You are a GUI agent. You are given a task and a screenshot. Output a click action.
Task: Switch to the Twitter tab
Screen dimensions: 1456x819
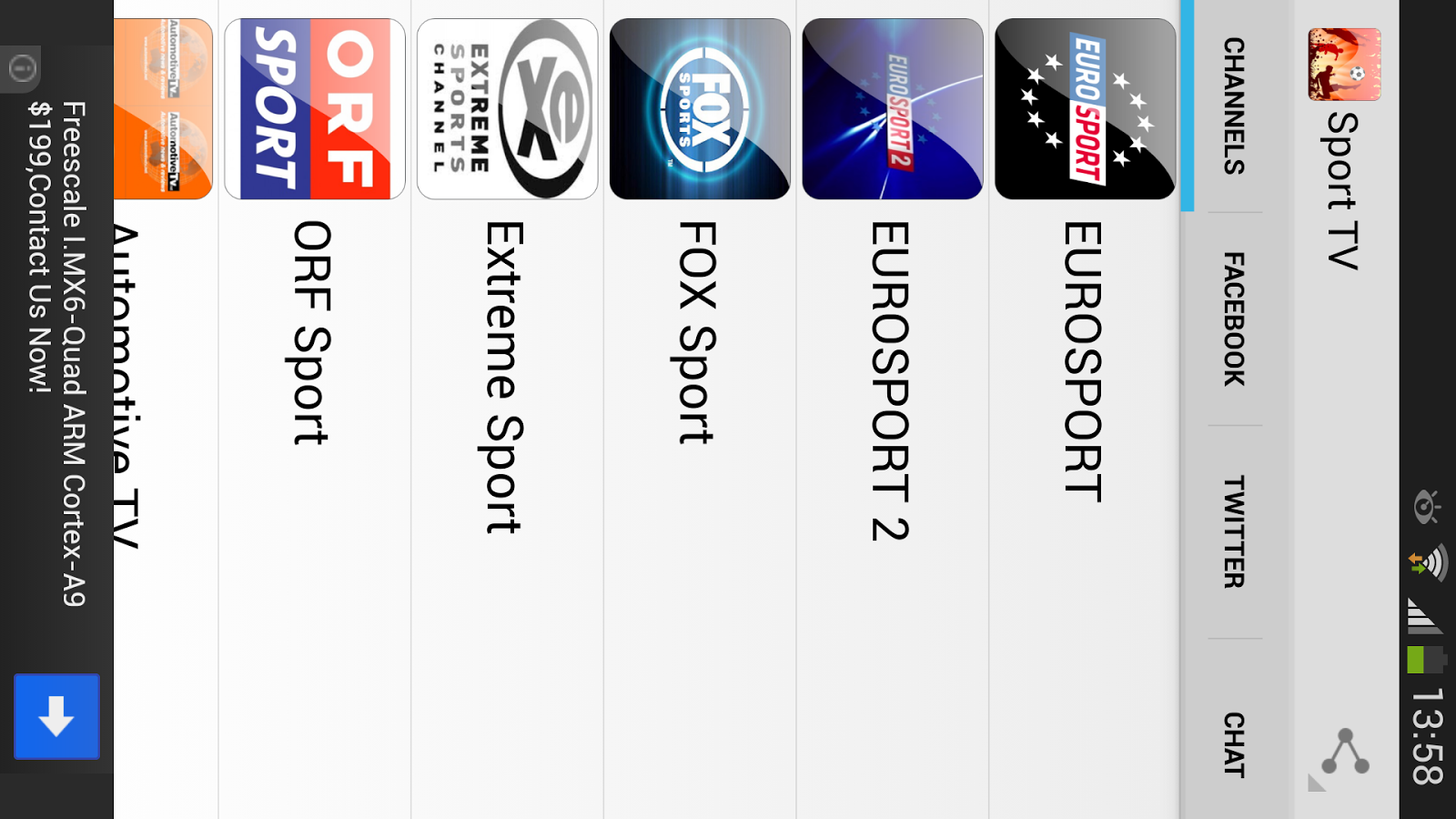point(1234,532)
